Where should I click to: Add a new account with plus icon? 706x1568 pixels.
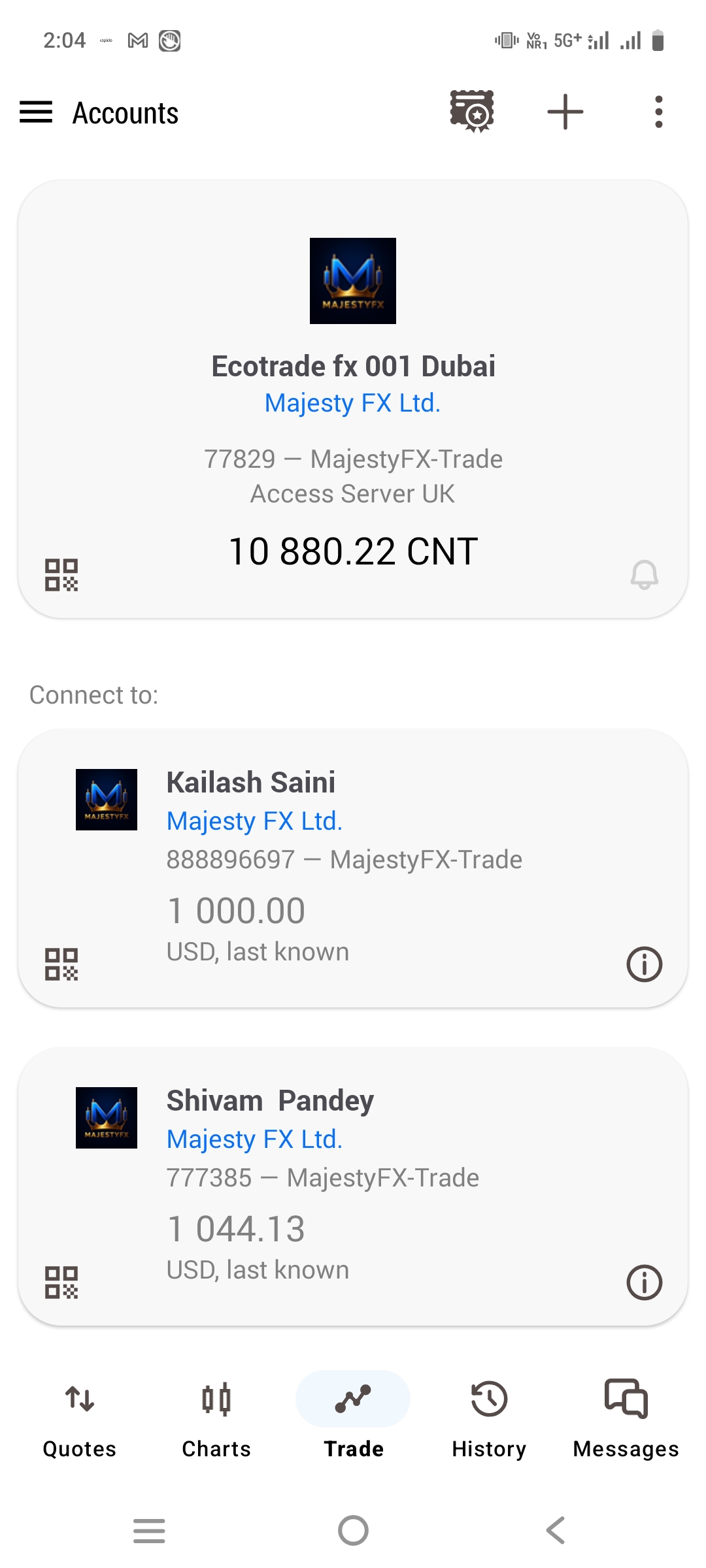click(x=565, y=112)
